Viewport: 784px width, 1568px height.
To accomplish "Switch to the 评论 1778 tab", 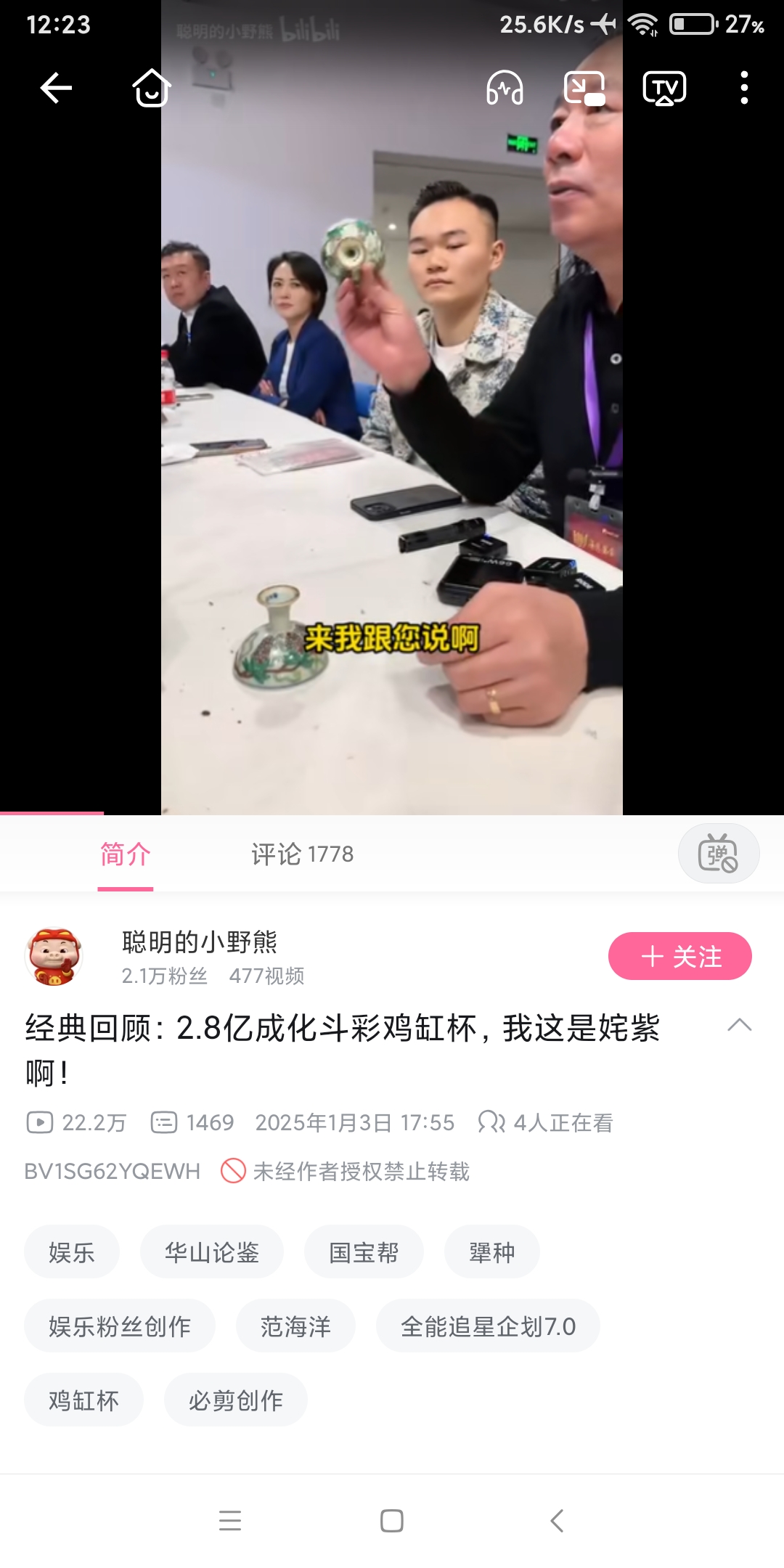I will coord(302,854).
